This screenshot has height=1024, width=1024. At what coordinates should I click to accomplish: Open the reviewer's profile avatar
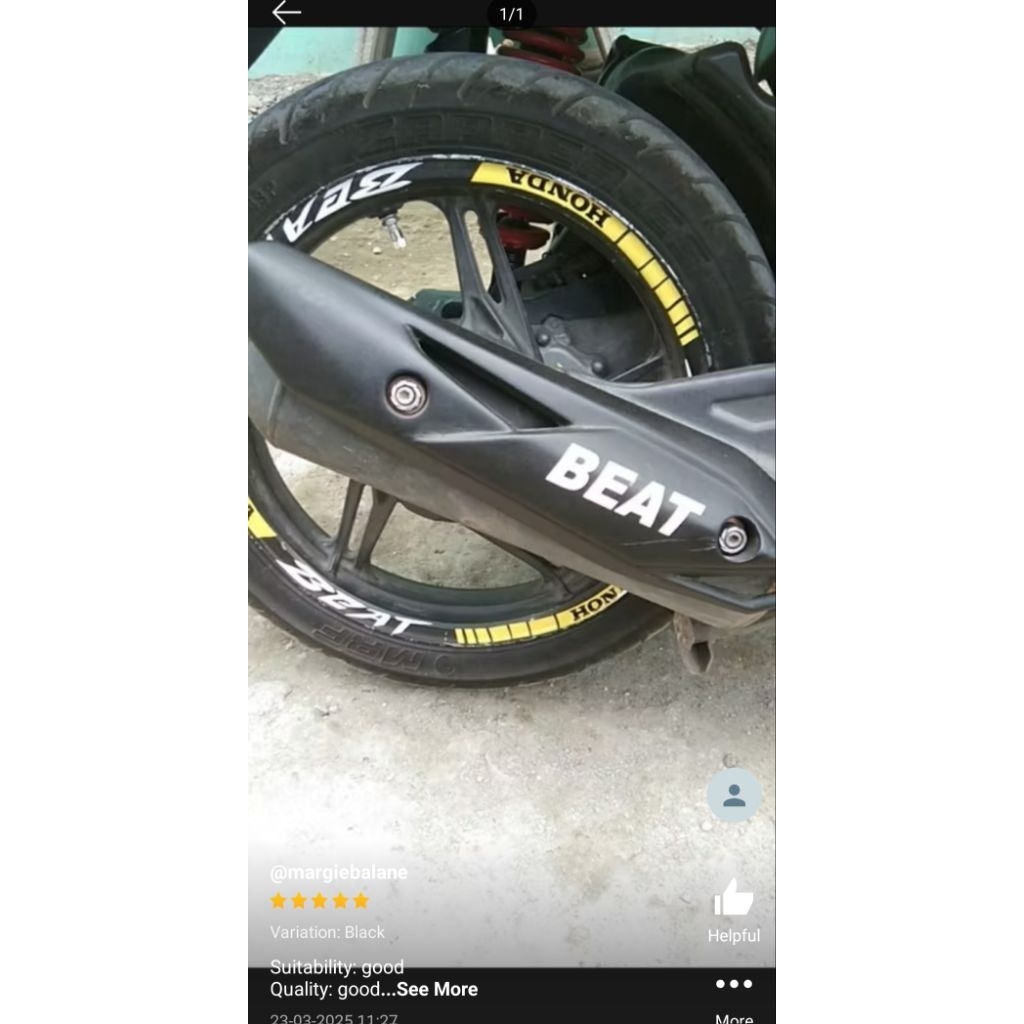pyautogui.click(x=734, y=796)
